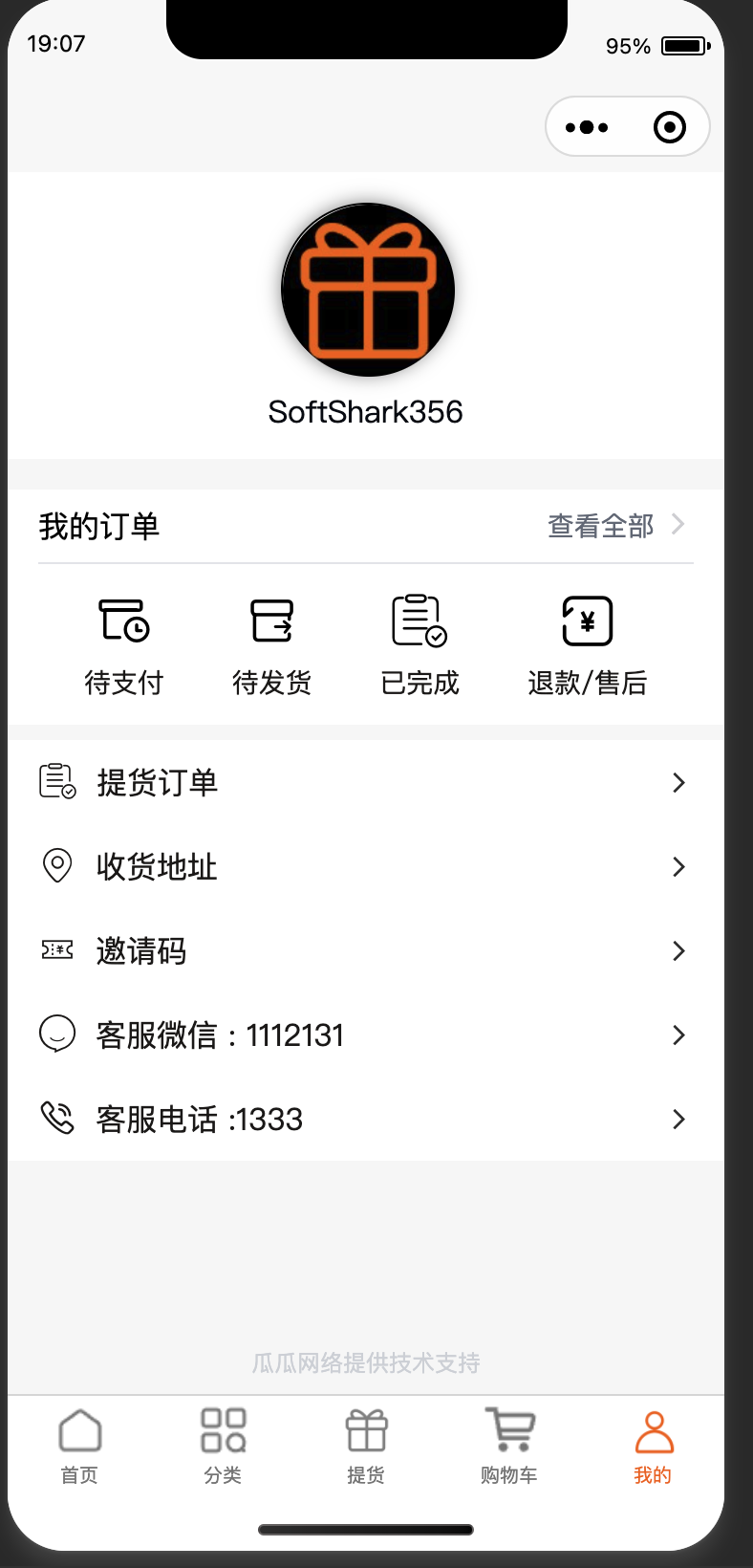Click the 收货地址 location pin icon
The width and height of the screenshot is (753, 1568).
[57, 866]
